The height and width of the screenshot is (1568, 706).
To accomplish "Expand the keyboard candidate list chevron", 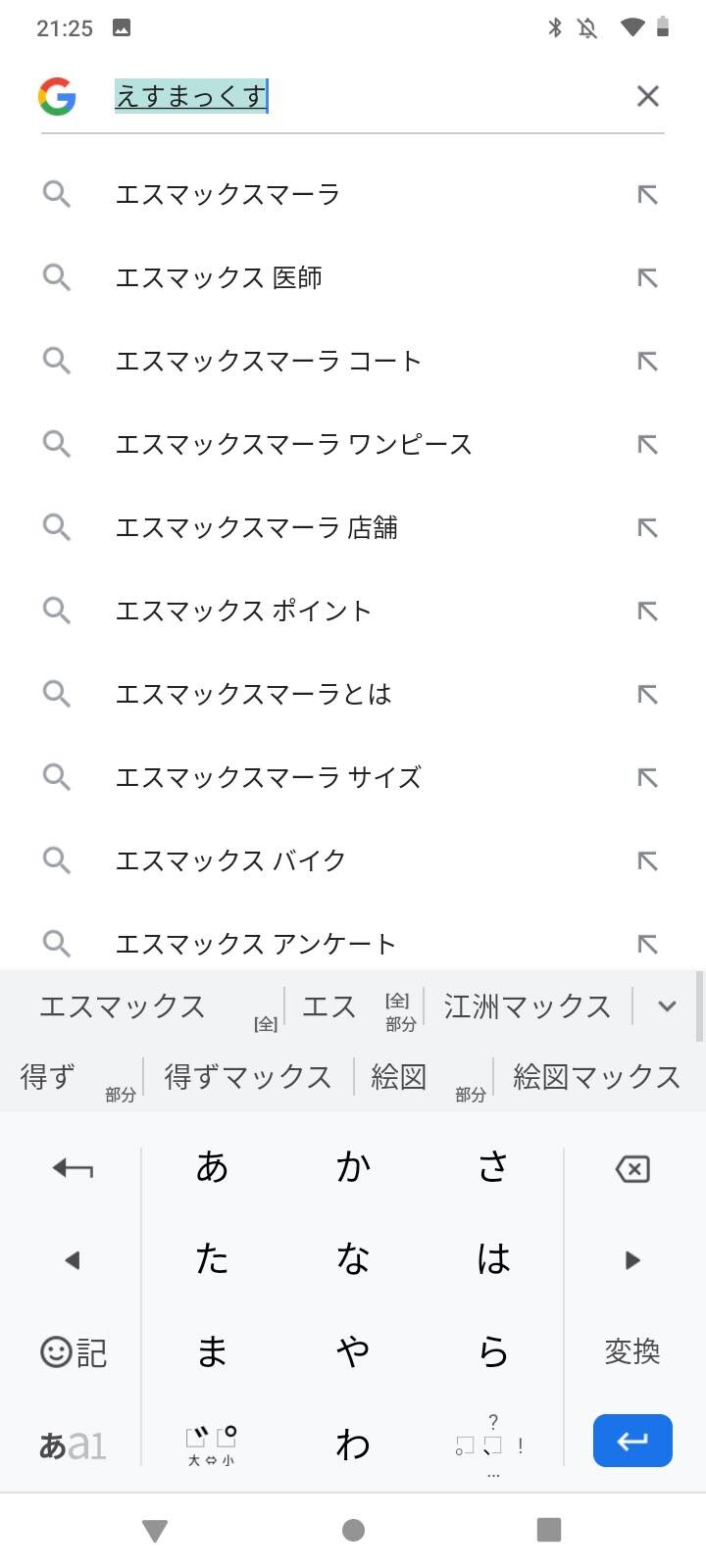I will pos(667,1006).
